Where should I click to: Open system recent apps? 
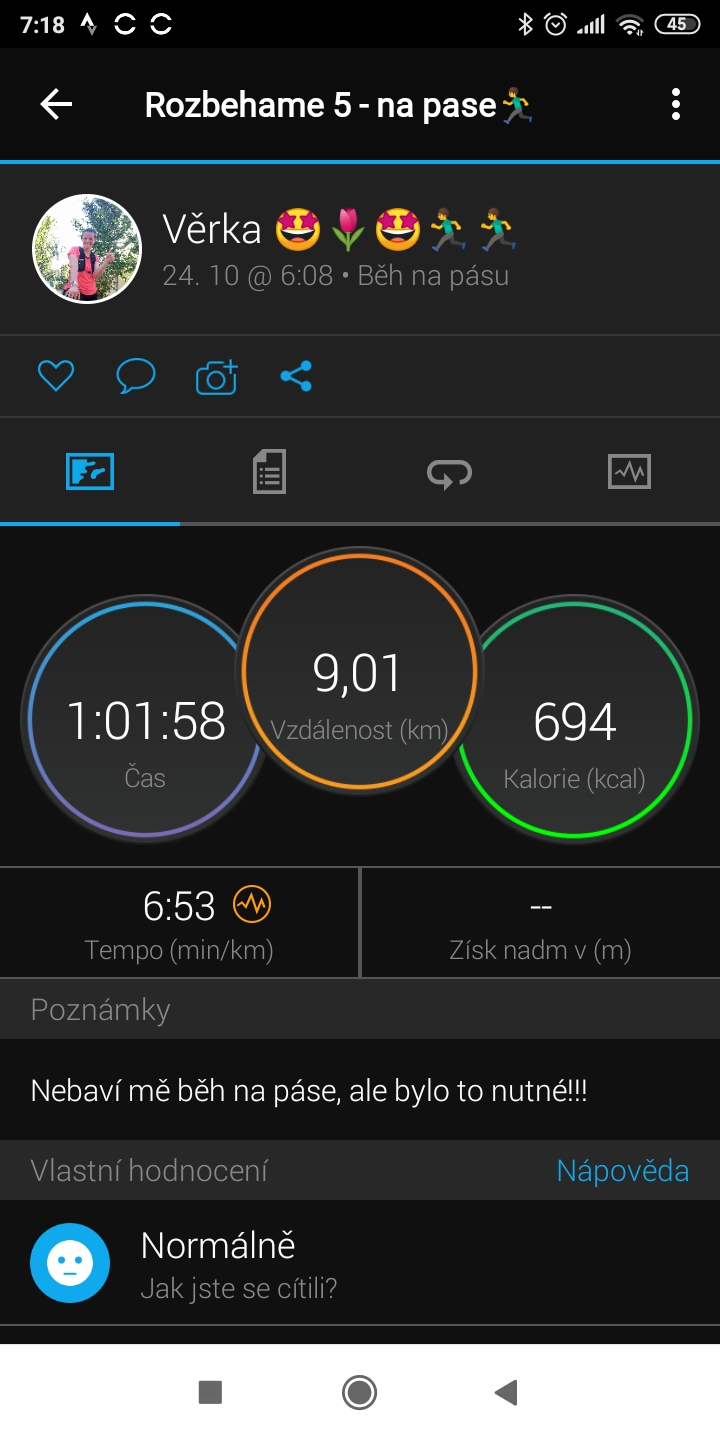[210, 1392]
